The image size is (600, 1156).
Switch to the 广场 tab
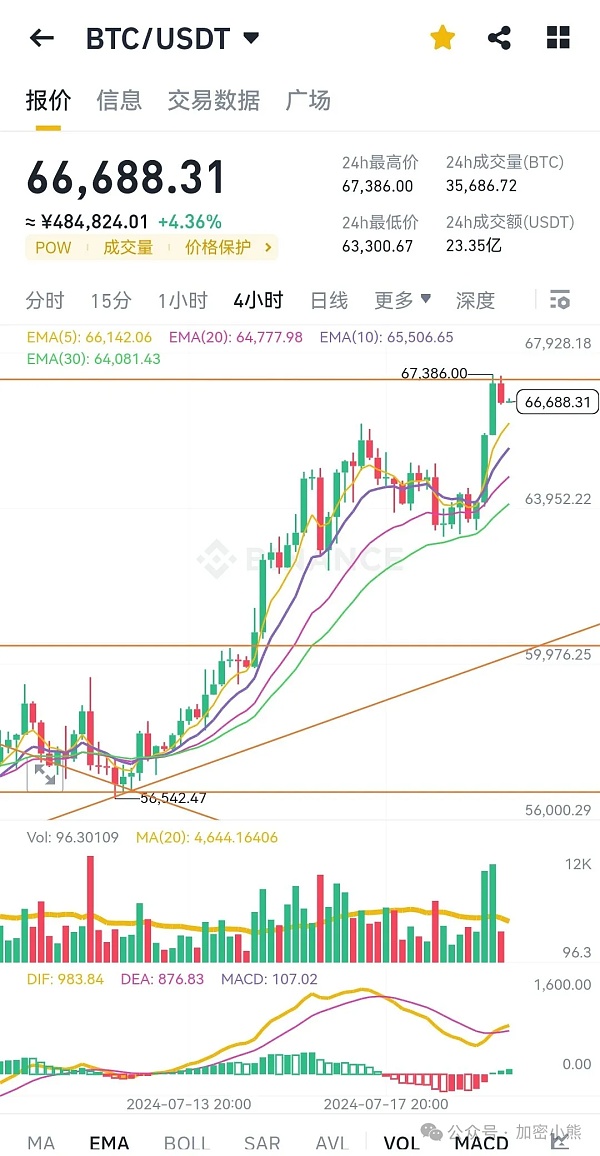(308, 100)
